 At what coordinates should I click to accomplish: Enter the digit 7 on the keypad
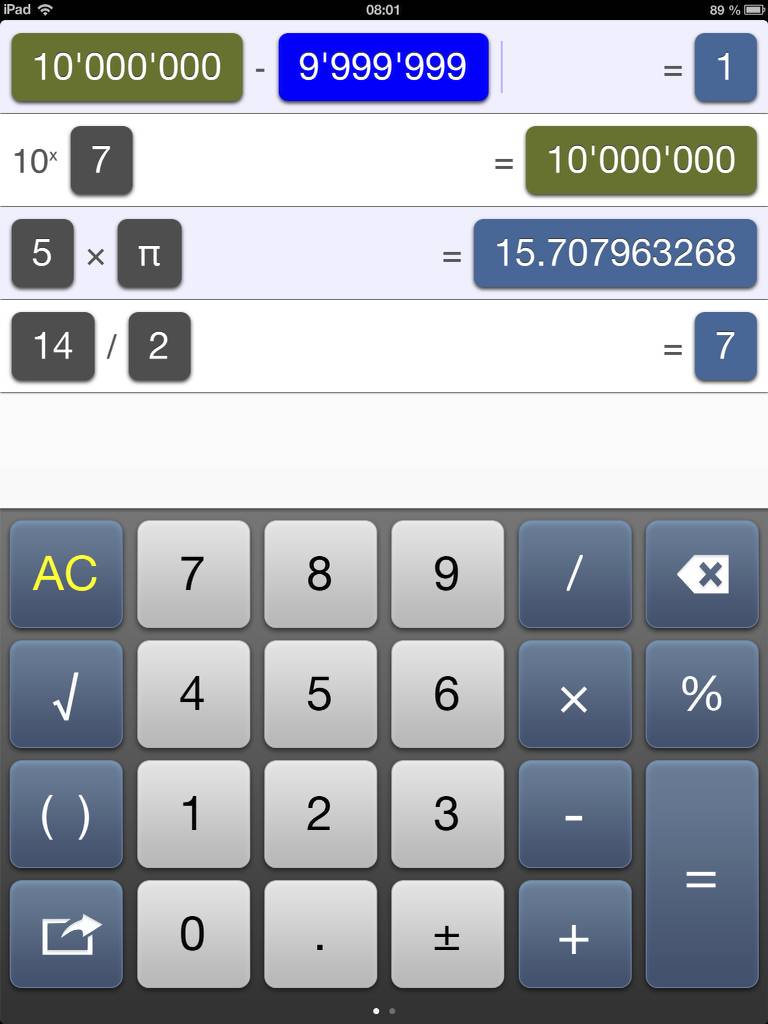click(x=193, y=574)
